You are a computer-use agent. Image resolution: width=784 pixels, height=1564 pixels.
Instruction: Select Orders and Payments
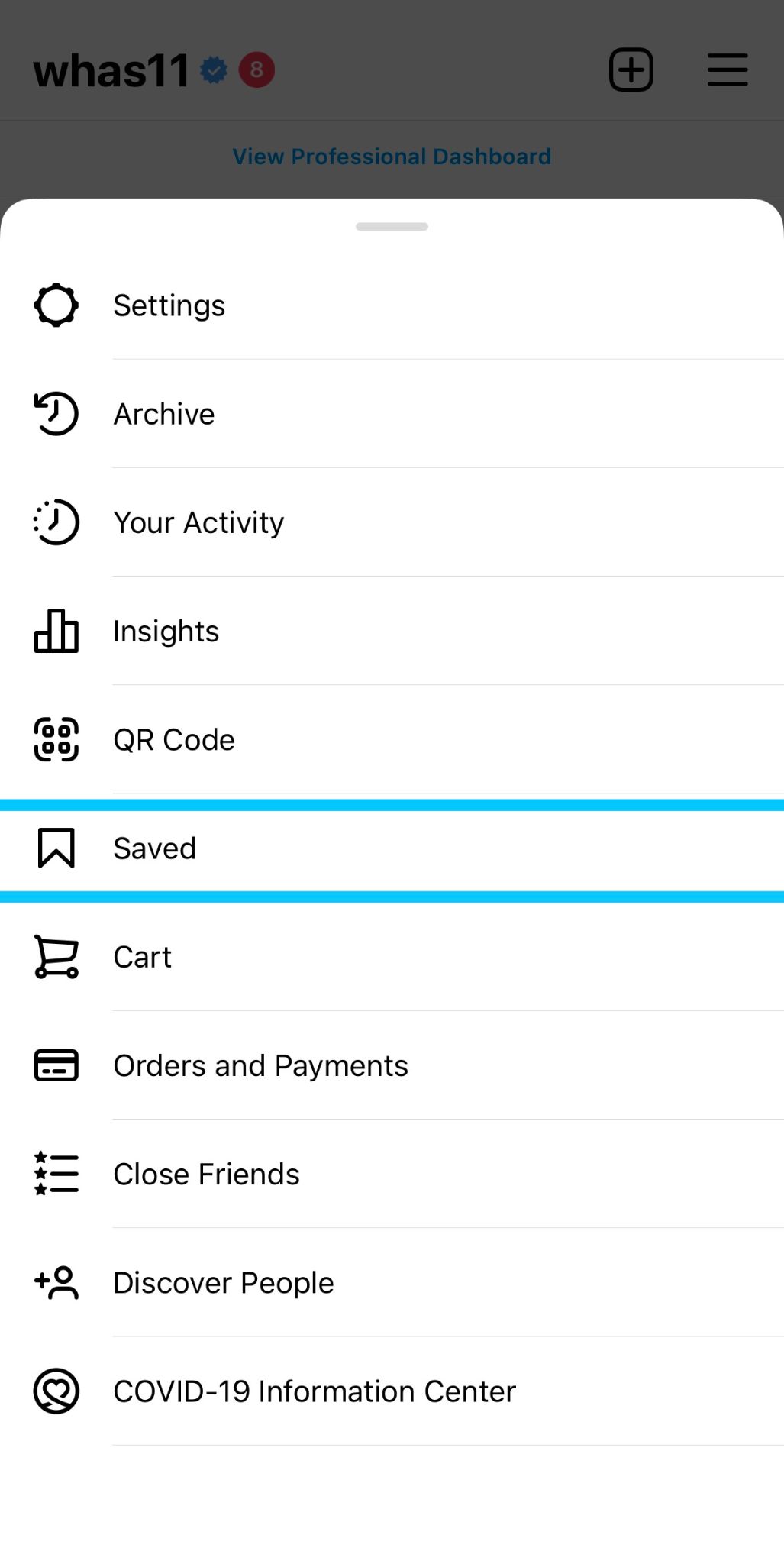pos(260,1065)
